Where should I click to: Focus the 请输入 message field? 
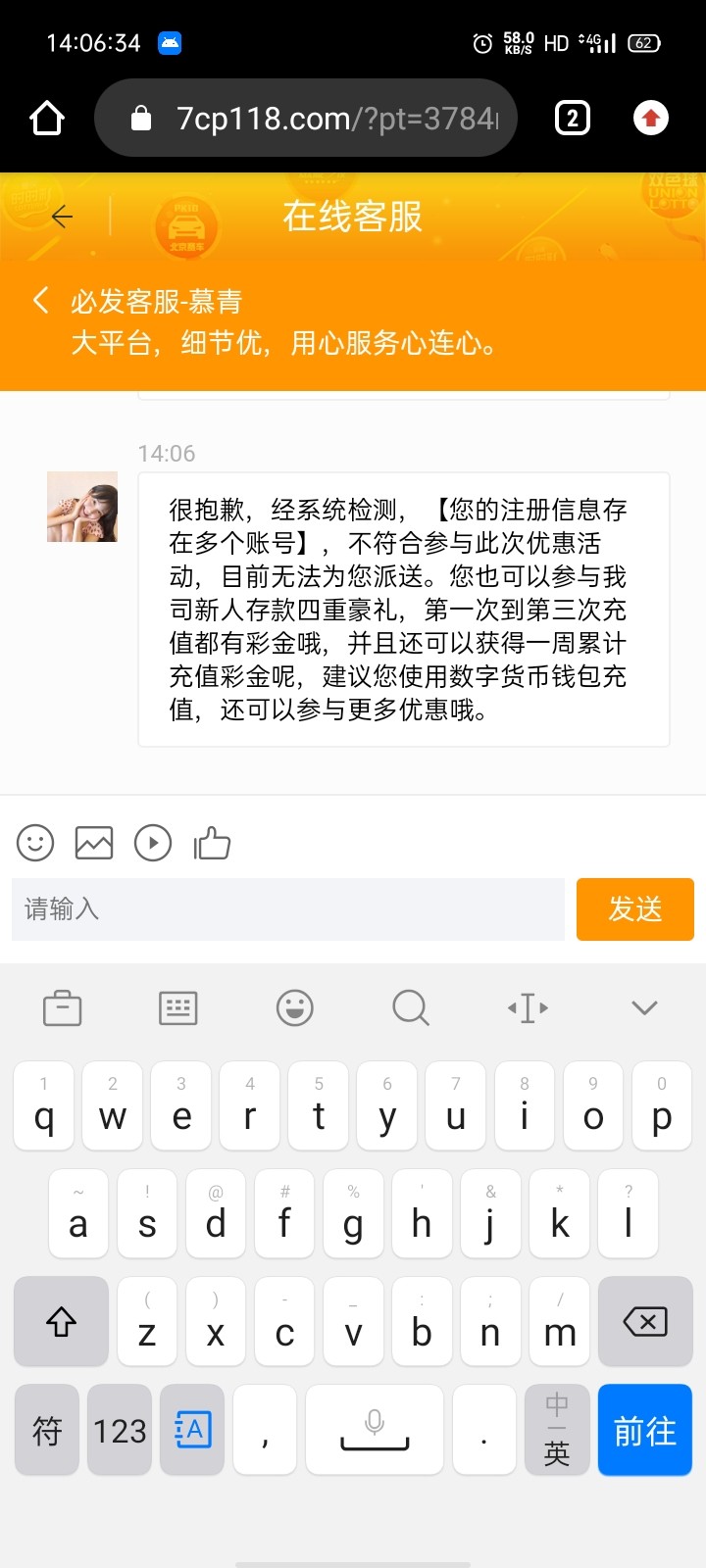288,909
